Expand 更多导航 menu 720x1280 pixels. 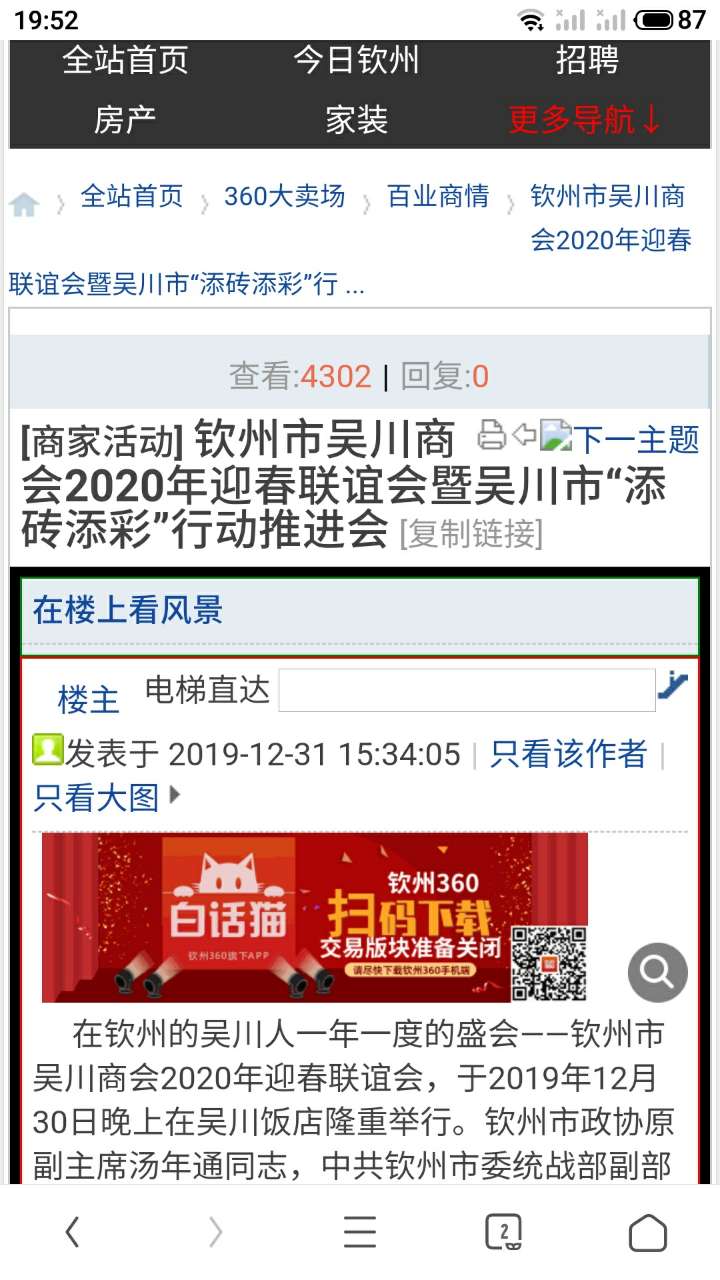[x=585, y=120]
